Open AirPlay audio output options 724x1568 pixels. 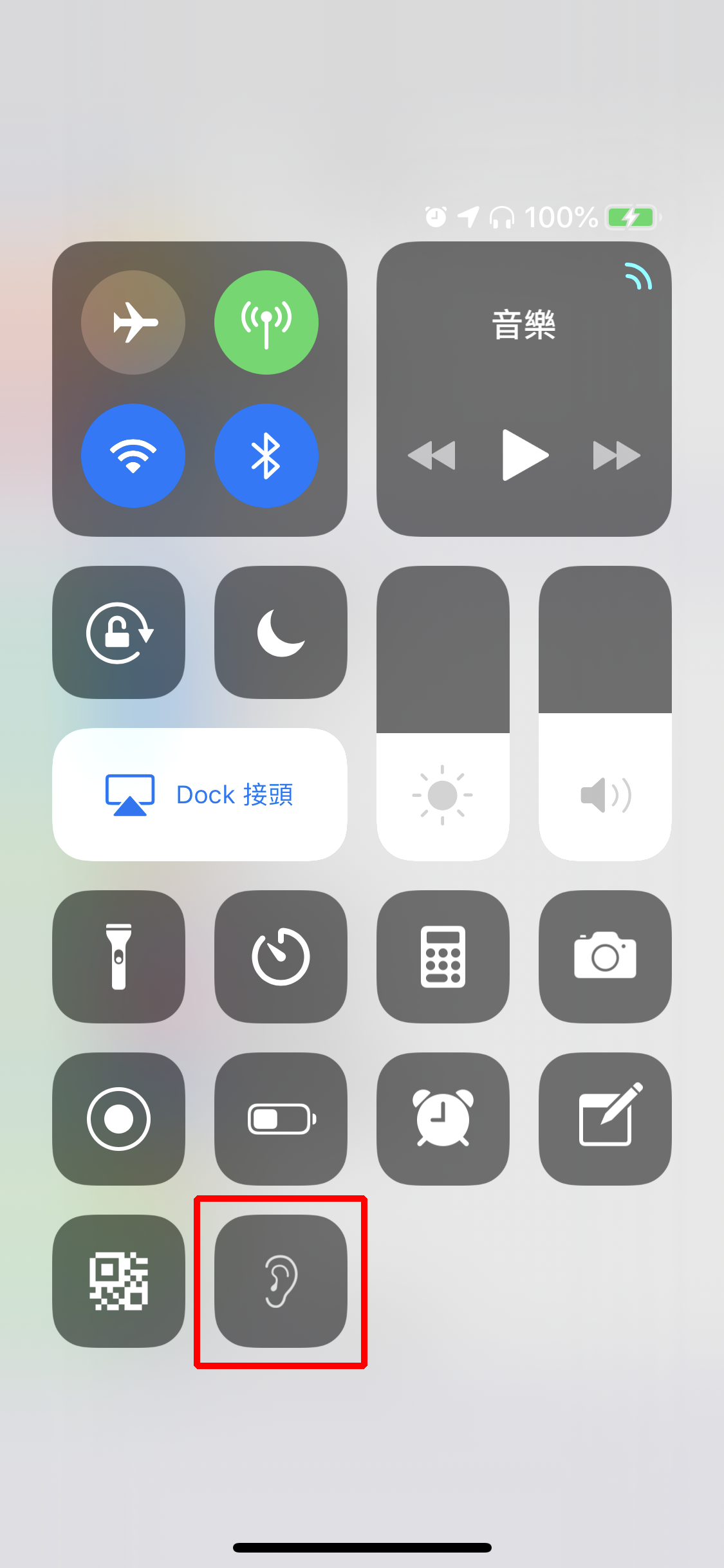click(x=638, y=277)
